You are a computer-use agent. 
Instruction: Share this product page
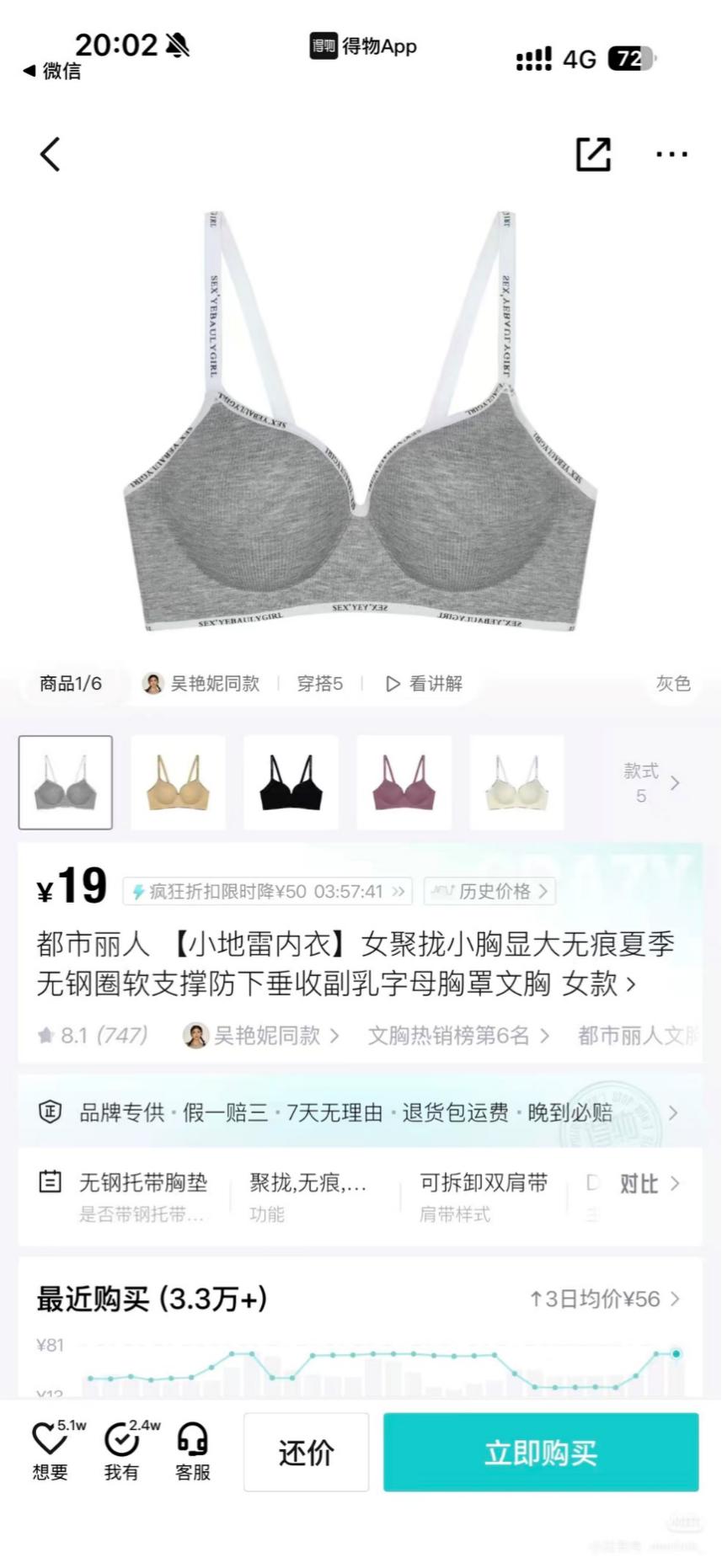593,154
